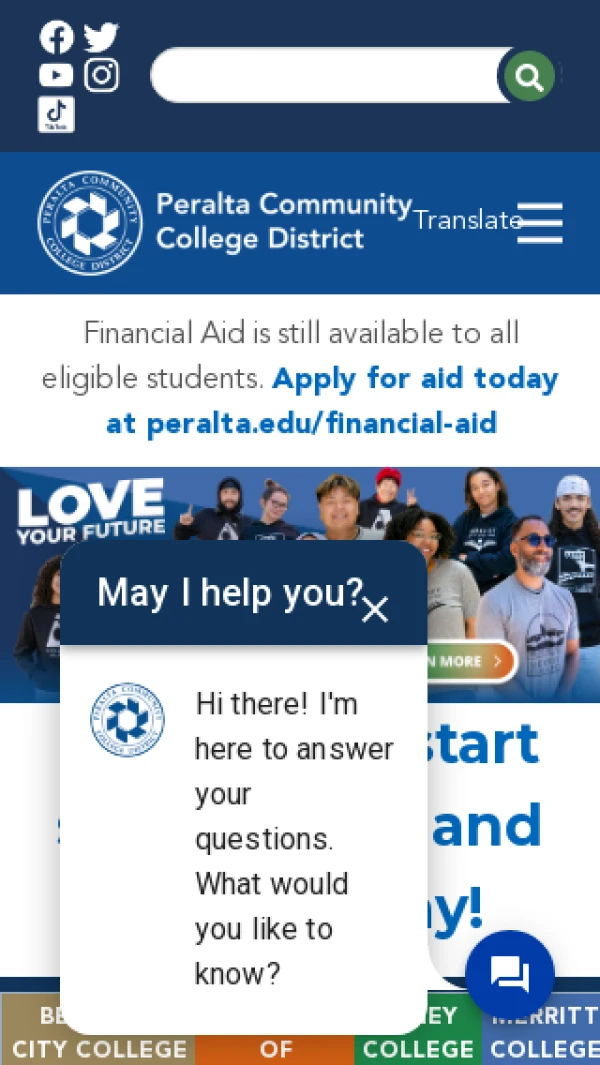Open the Translate option
The width and height of the screenshot is (600, 1065).
point(468,221)
